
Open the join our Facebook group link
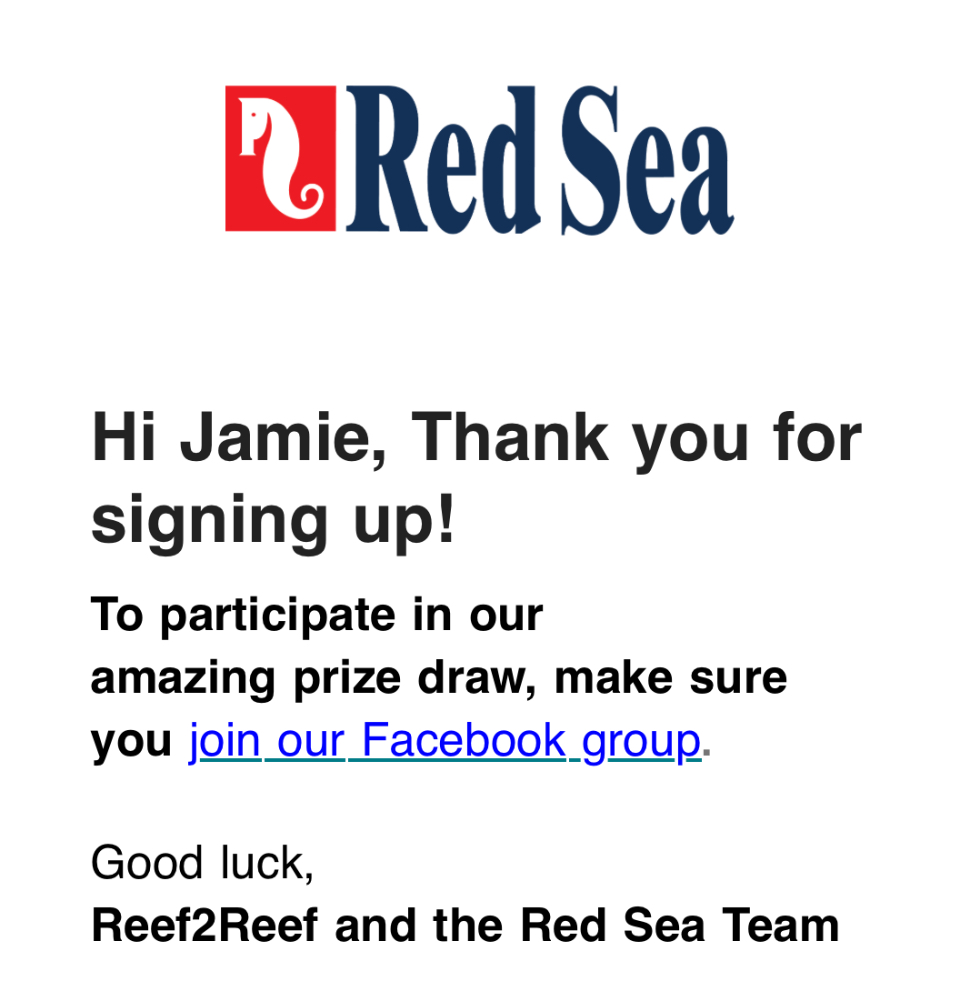[444, 741]
